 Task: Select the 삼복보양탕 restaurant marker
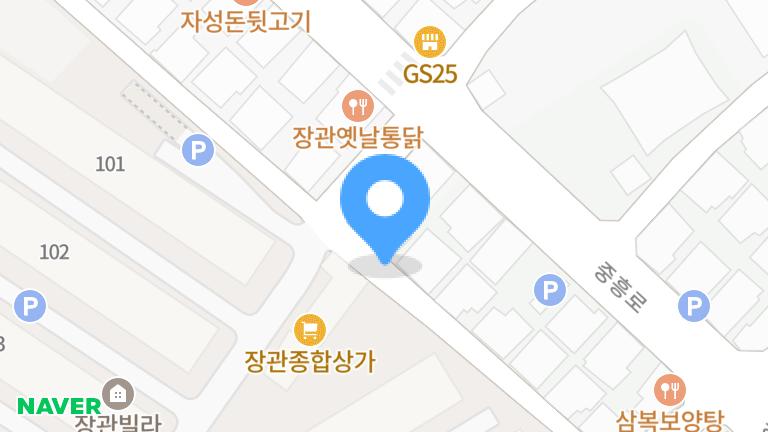670,388
